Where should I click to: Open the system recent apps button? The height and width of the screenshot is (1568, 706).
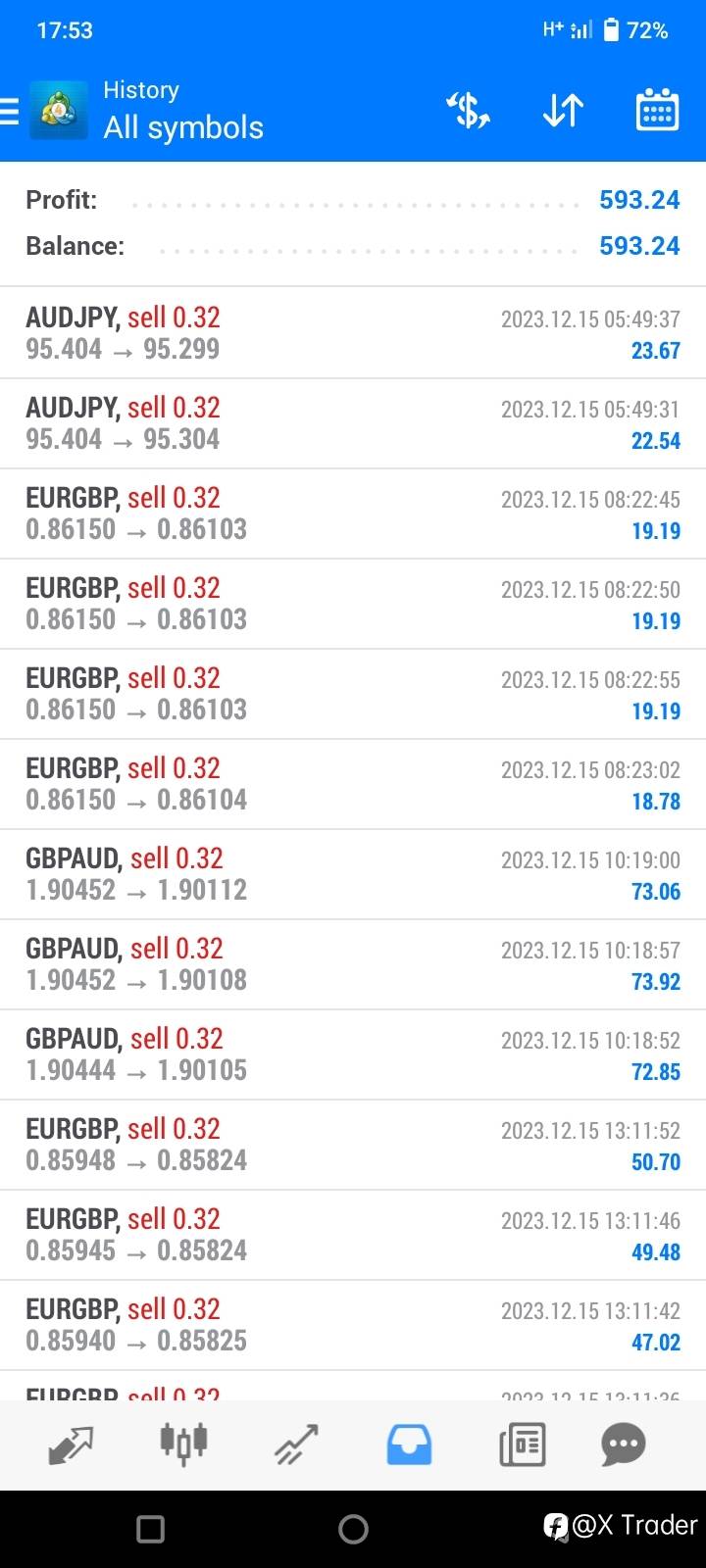(151, 1529)
